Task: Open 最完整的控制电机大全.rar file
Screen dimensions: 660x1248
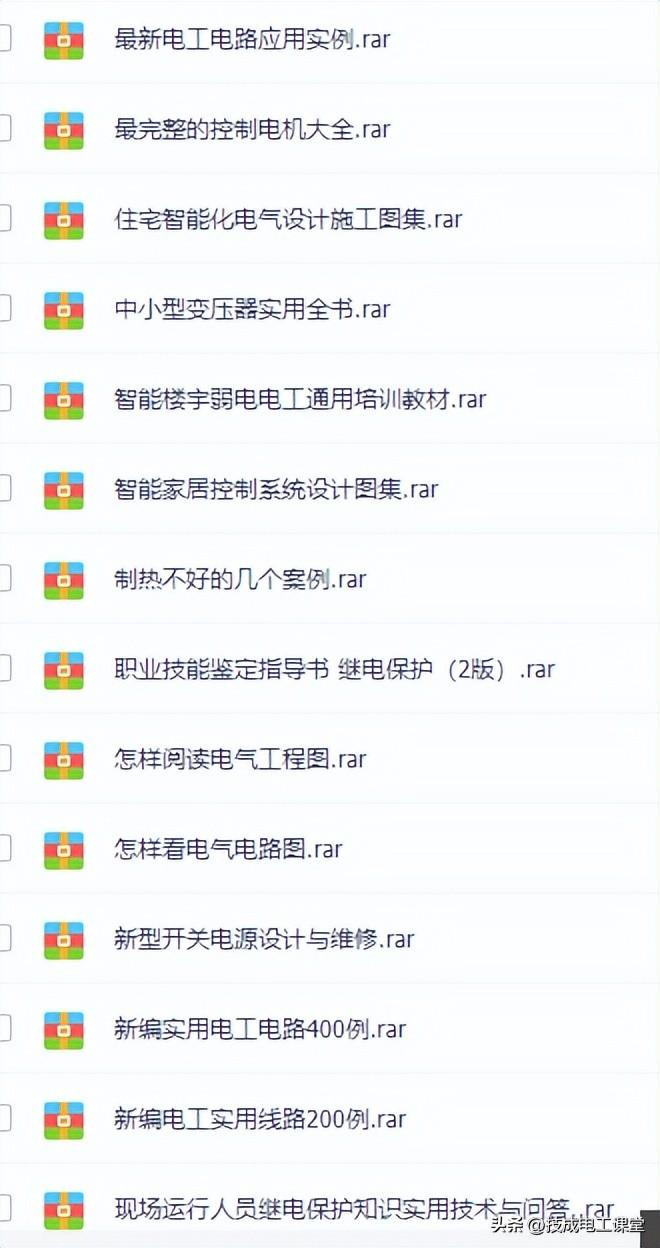Action: click(x=252, y=129)
